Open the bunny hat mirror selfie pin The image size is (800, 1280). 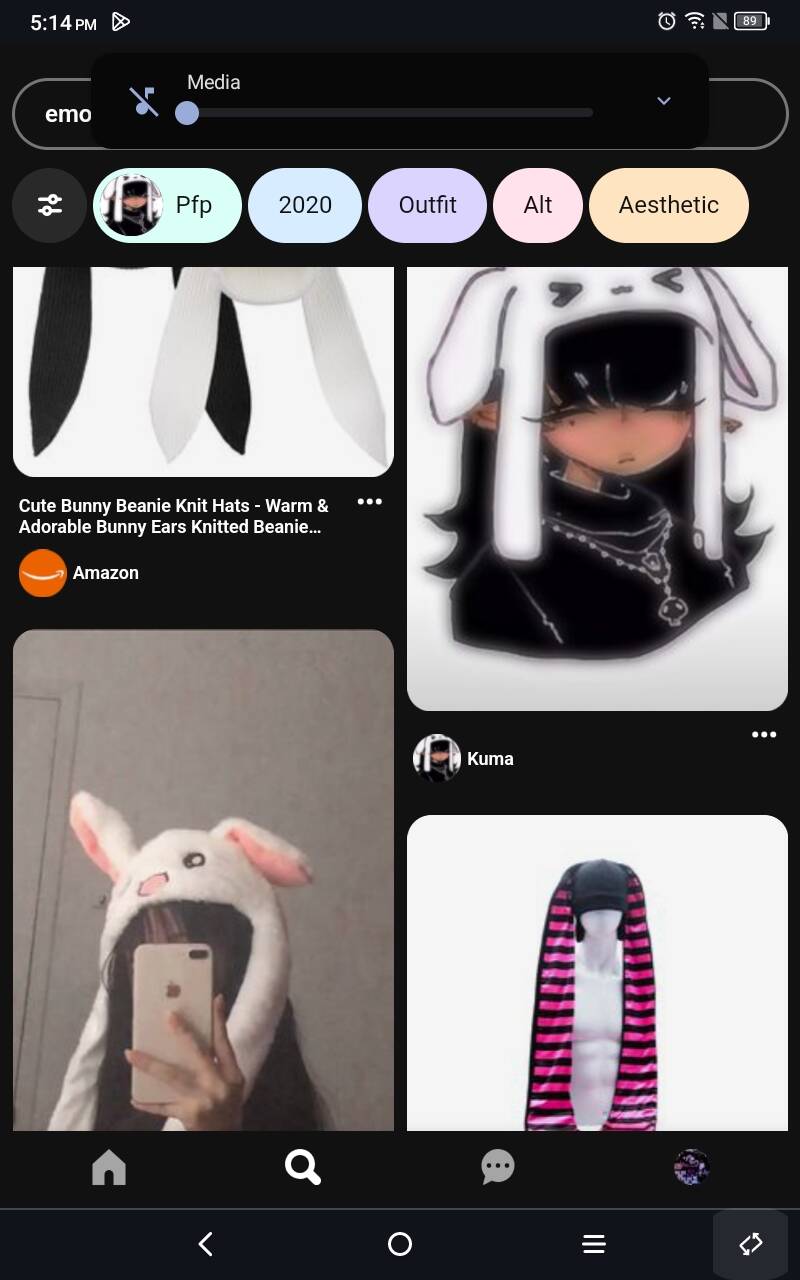pyautogui.click(x=203, y=880)
